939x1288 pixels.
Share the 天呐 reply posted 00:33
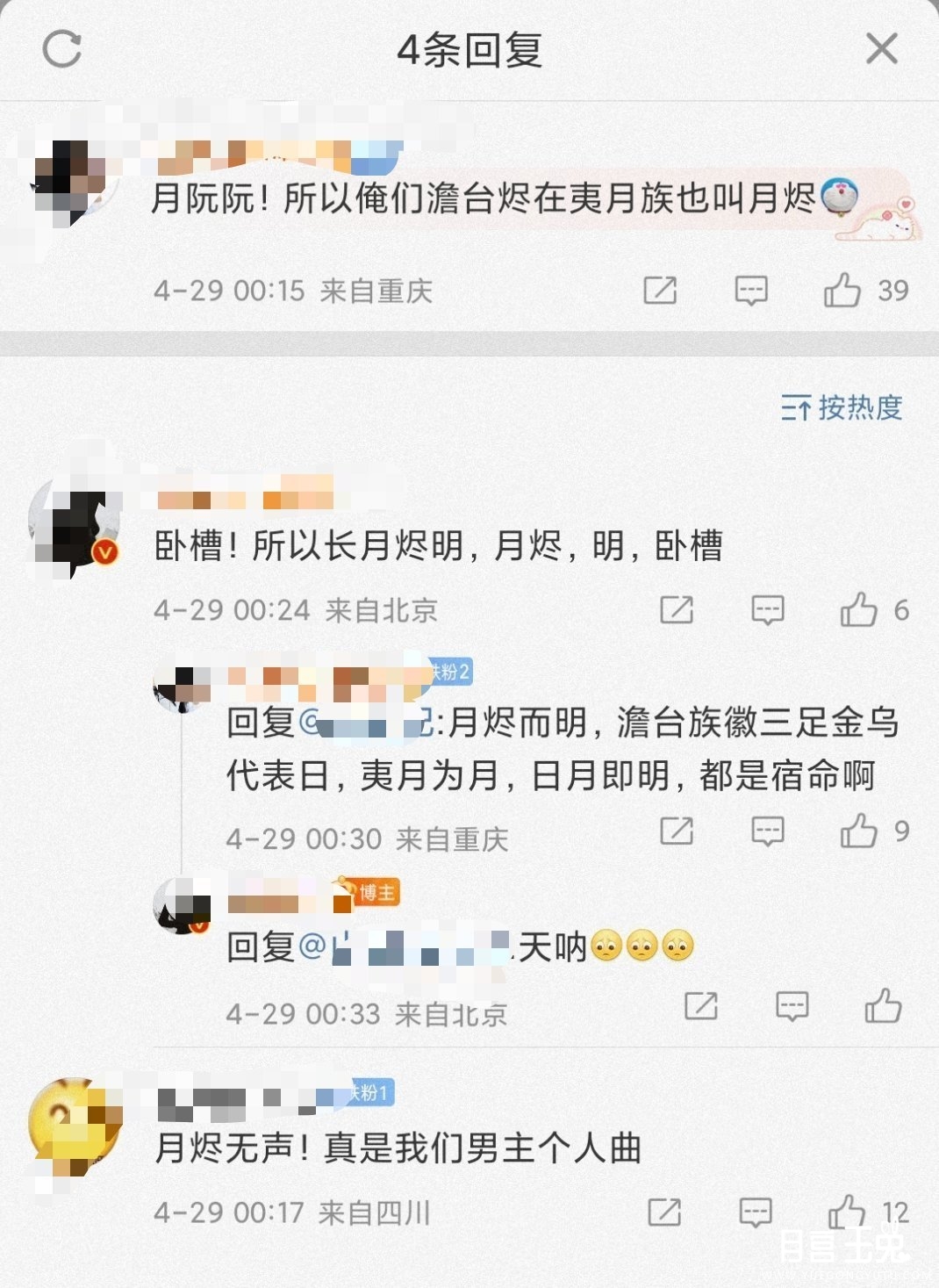[x=700, y=1006]
